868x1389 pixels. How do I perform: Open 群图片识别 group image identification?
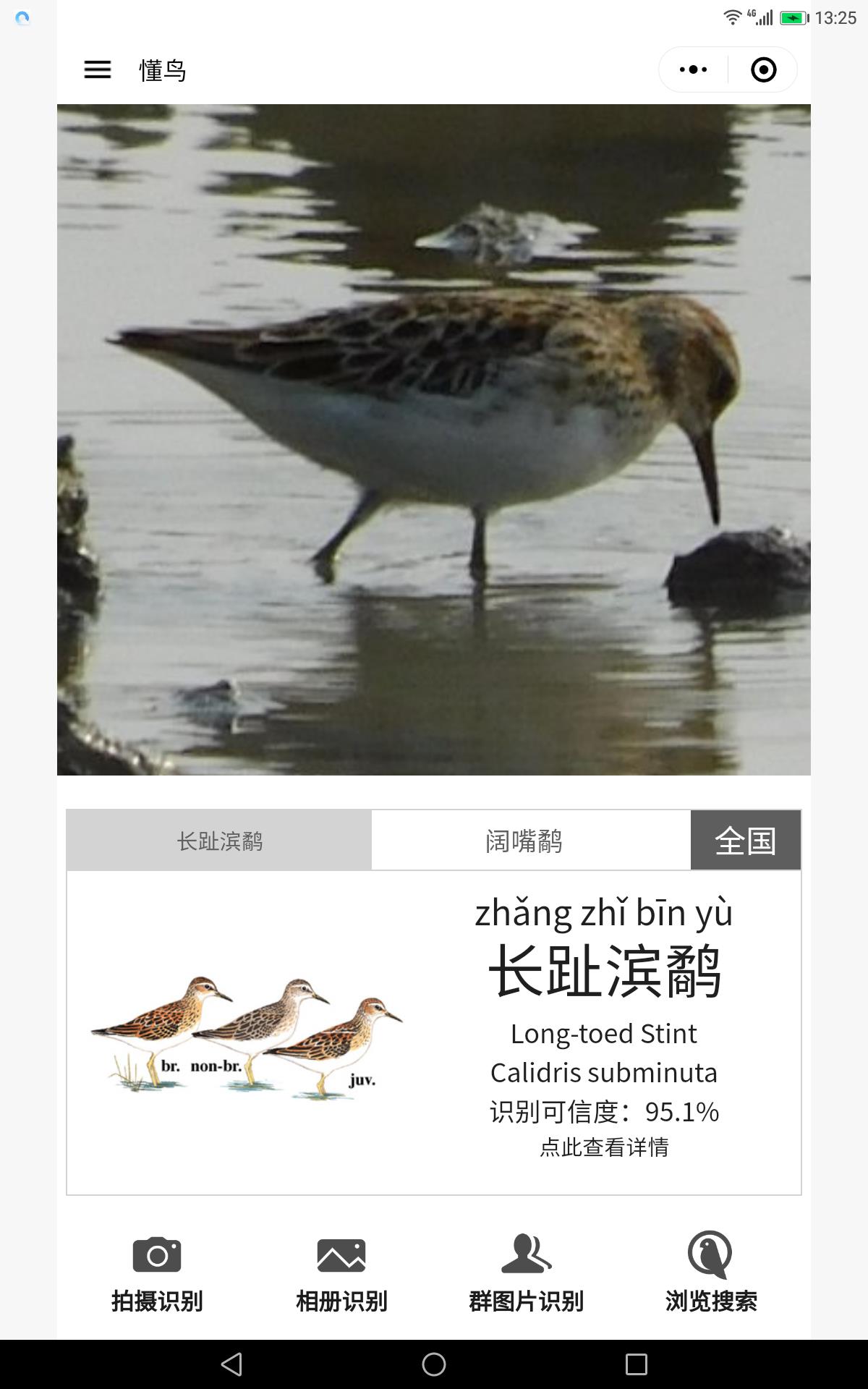click(527, 1273)
